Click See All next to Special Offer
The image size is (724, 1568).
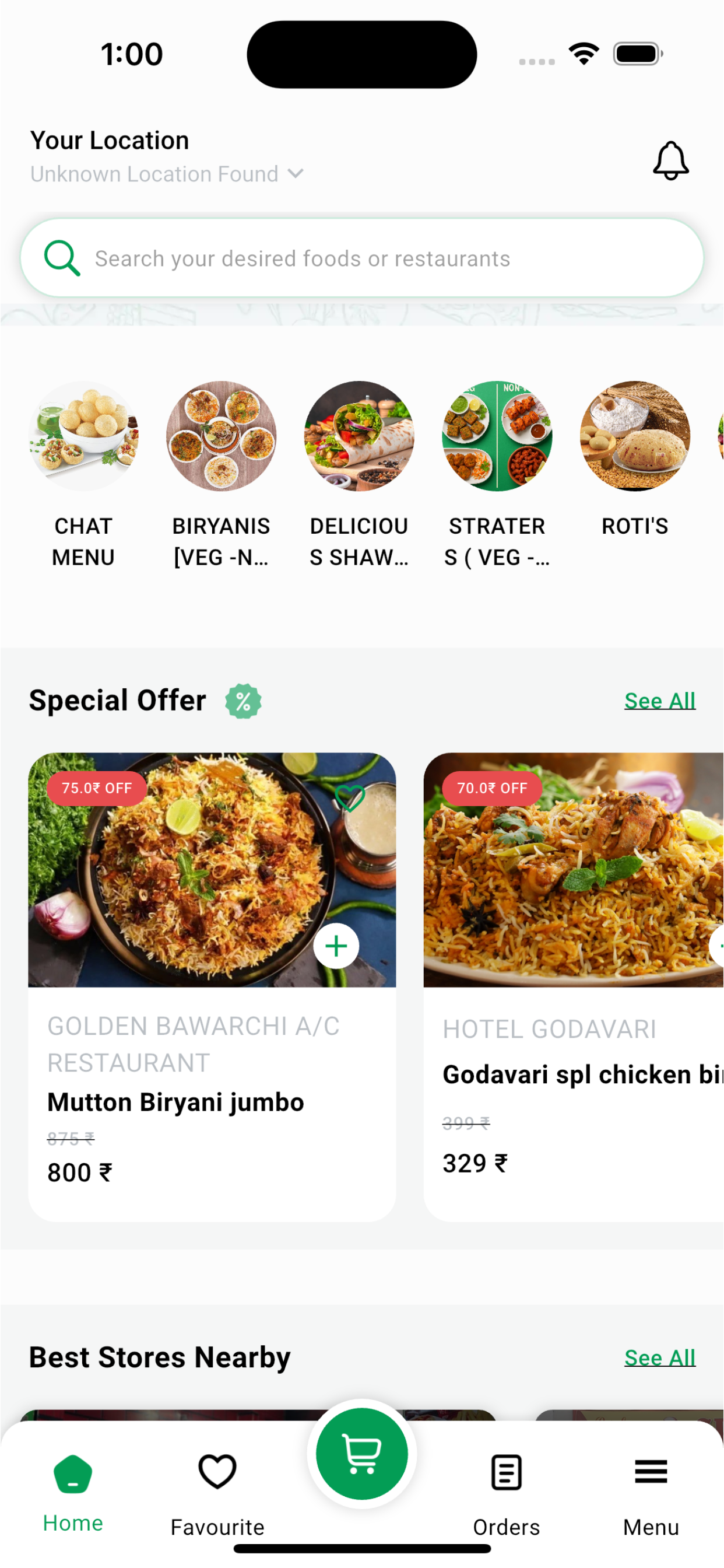pos(659,701)
